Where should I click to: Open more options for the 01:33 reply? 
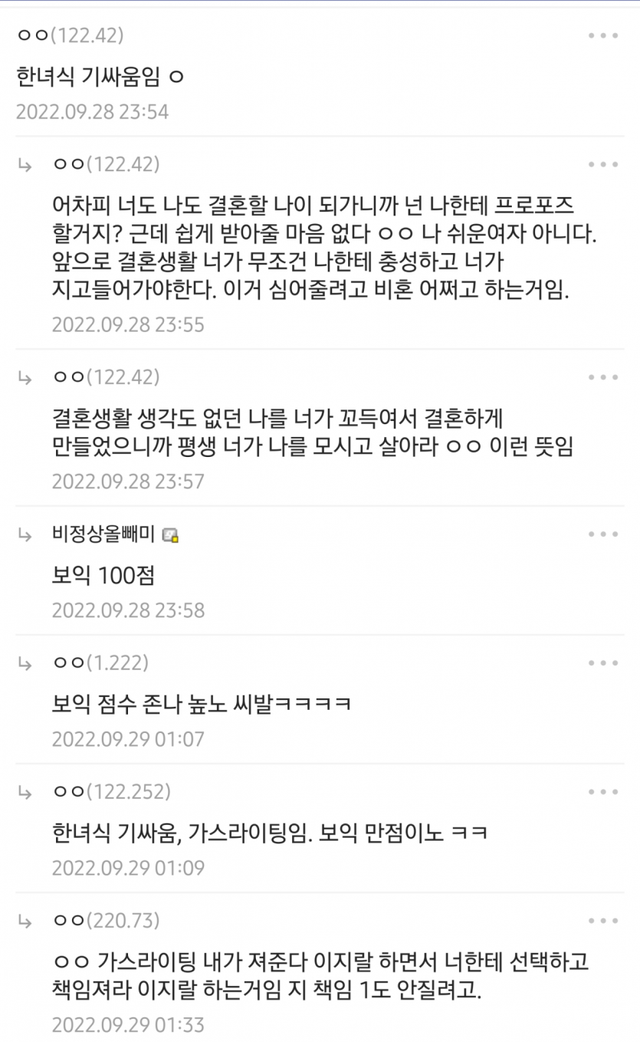[x=603, y=920]
